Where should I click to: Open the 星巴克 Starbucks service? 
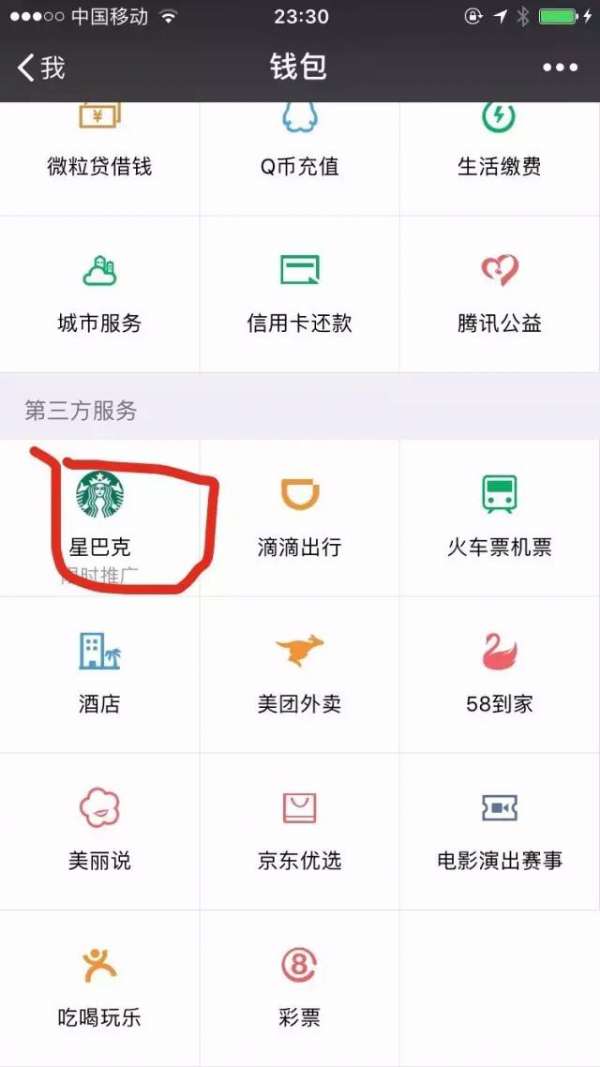coord(99,515)
